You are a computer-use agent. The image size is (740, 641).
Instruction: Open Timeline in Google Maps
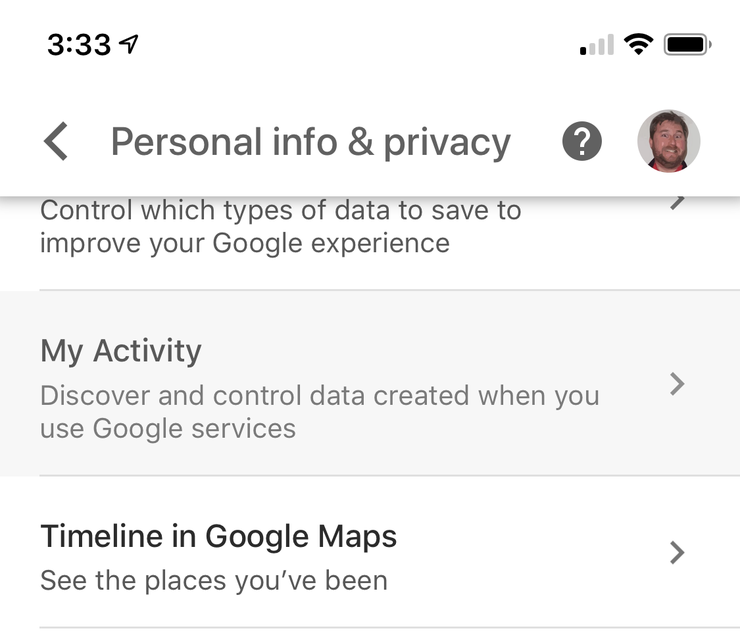(x=360, y=552)
